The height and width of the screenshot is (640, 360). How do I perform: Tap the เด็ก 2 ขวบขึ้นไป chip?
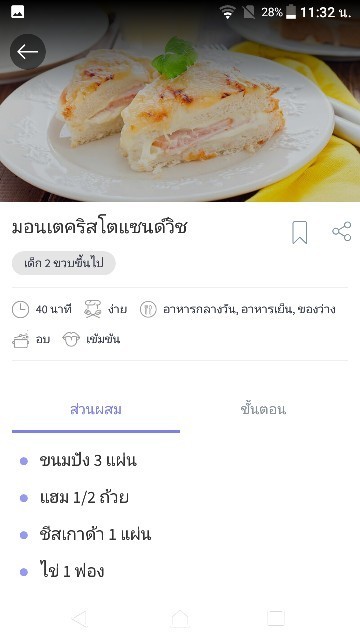coord(64,263)
